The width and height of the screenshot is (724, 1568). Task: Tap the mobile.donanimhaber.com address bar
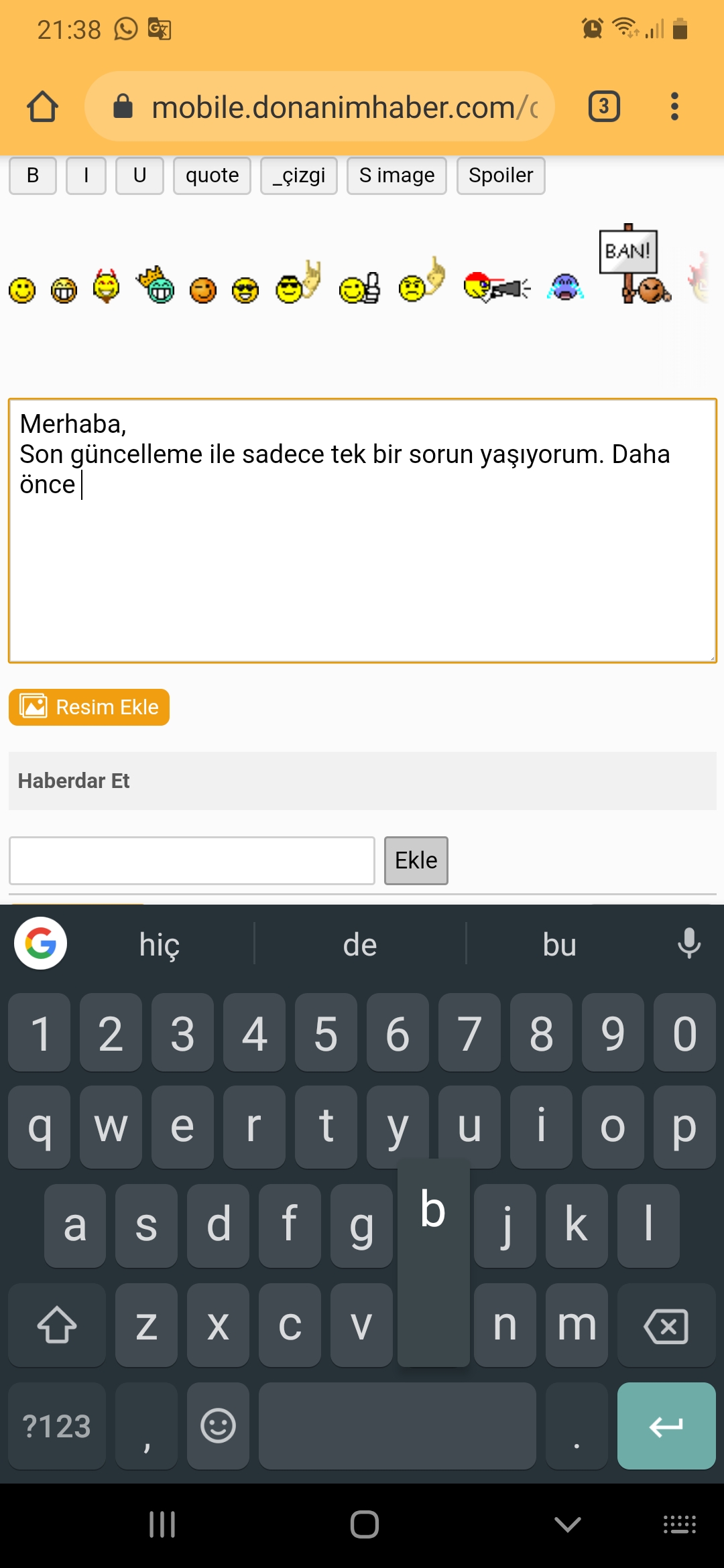320,107
